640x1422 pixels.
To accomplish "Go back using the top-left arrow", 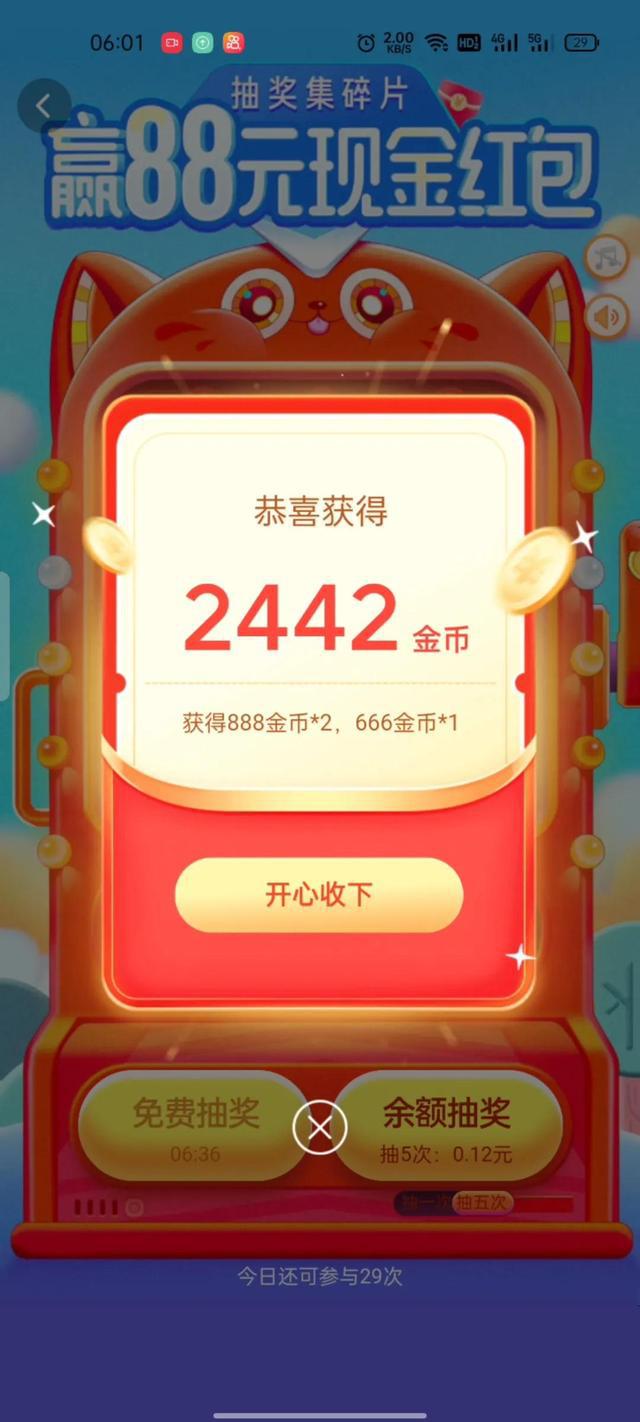I will pos(43,105).
